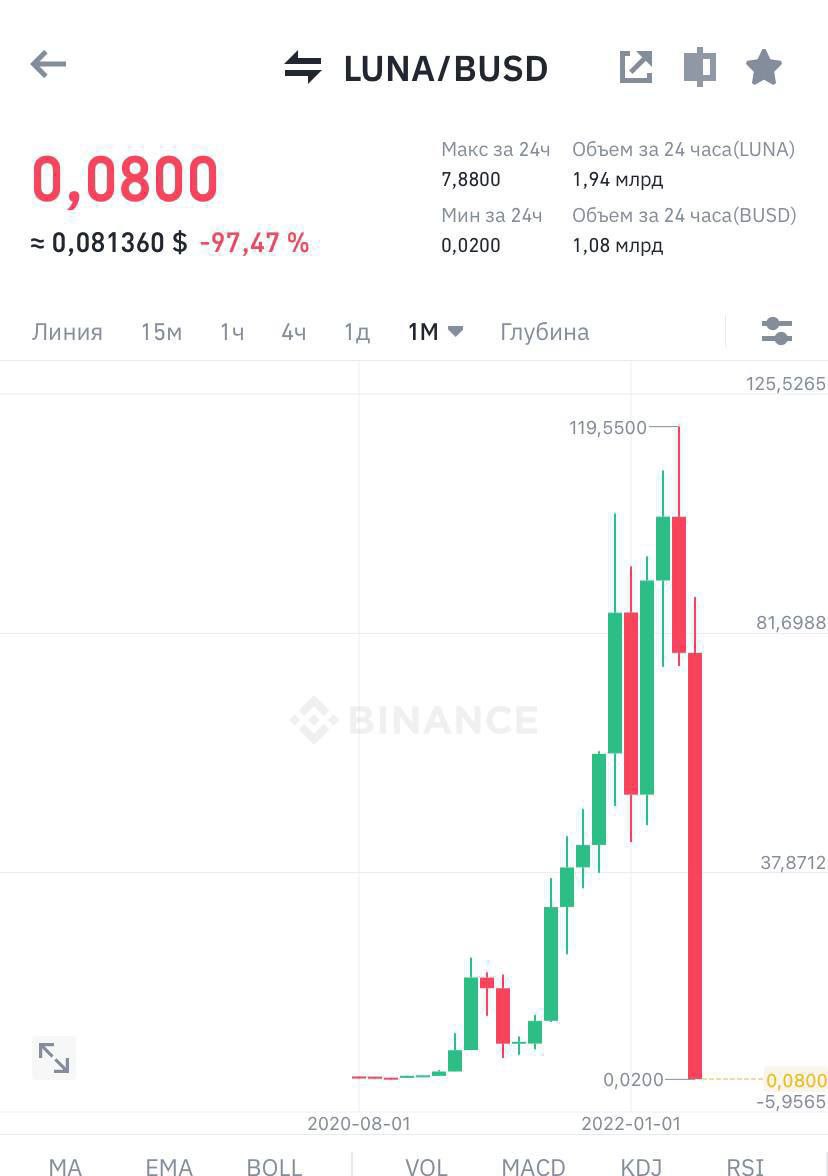Screen dimensions: 828x1176
Task: Open the Глубина depth chart
Action: [545, 332]
